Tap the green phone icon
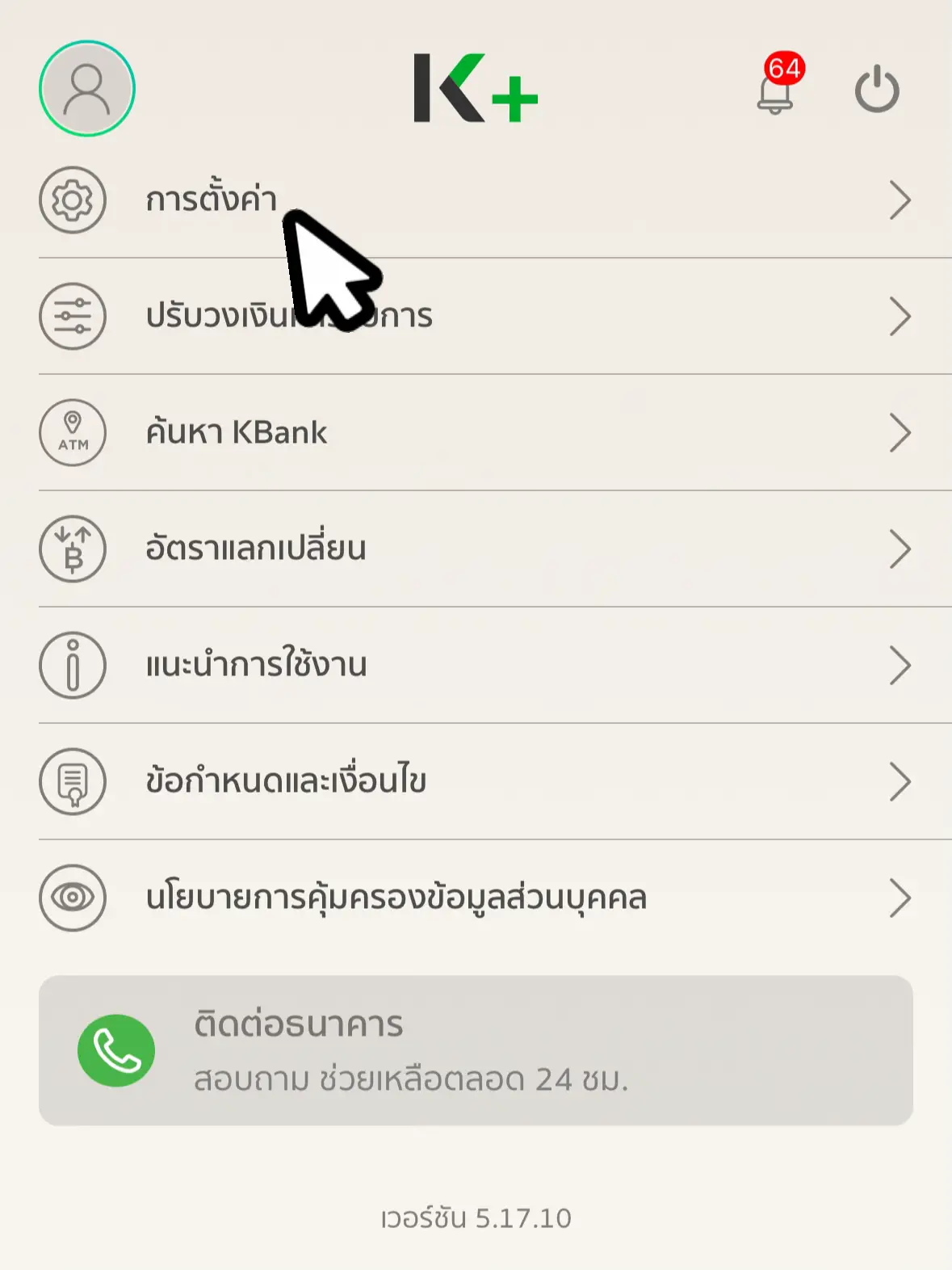This screenshot has height=1270, width=952. click(x=115, y=1049)
